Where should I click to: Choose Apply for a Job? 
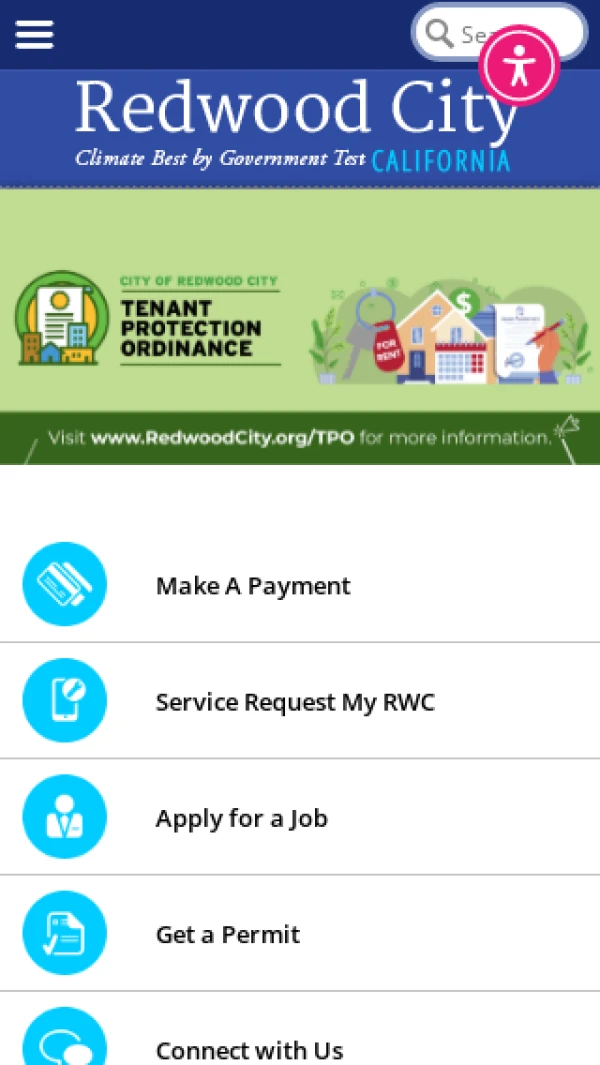click(300, 817)
